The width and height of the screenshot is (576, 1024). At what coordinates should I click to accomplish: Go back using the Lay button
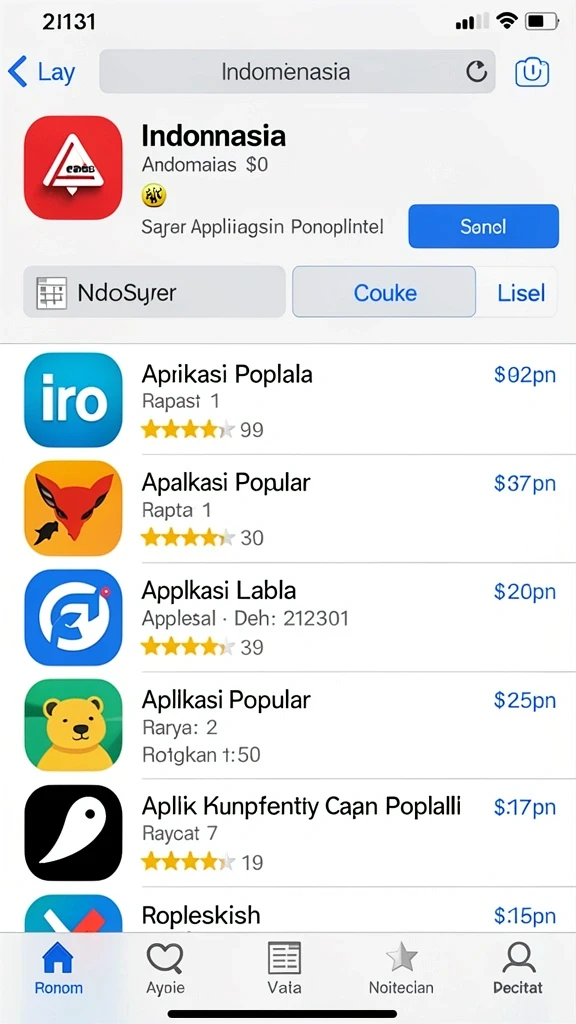(41, 71)
